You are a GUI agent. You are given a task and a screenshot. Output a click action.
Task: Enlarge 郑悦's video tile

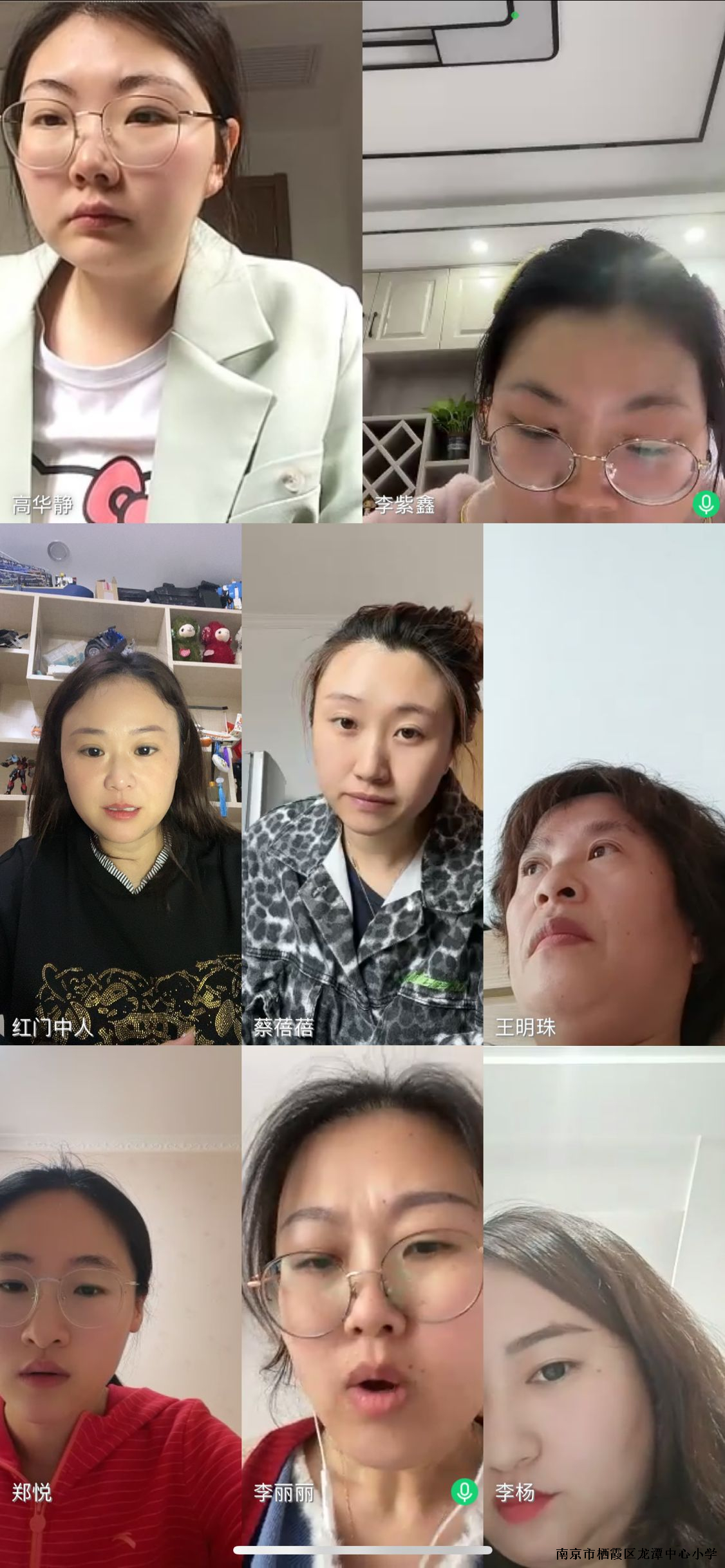point(120,1307)
